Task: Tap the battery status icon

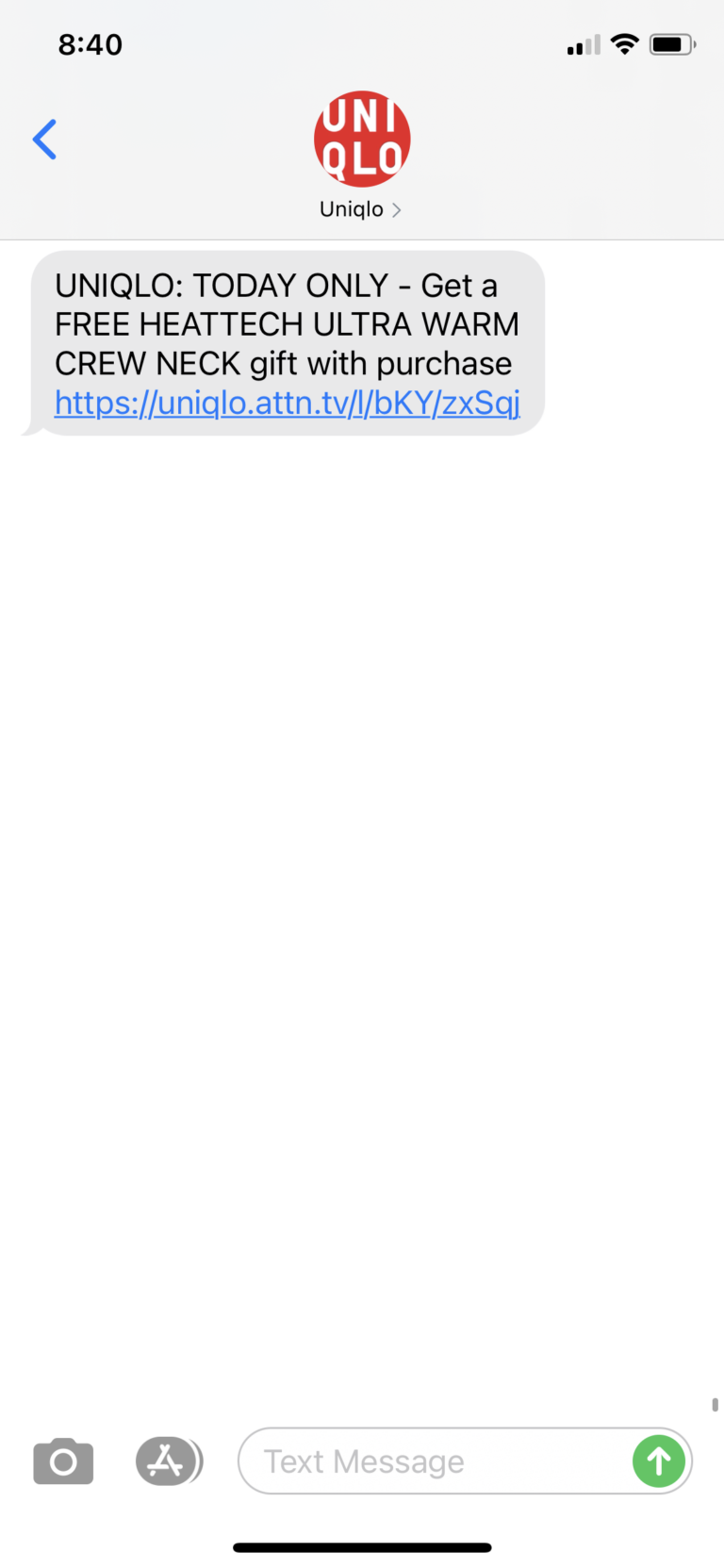Action: (671, 43)
